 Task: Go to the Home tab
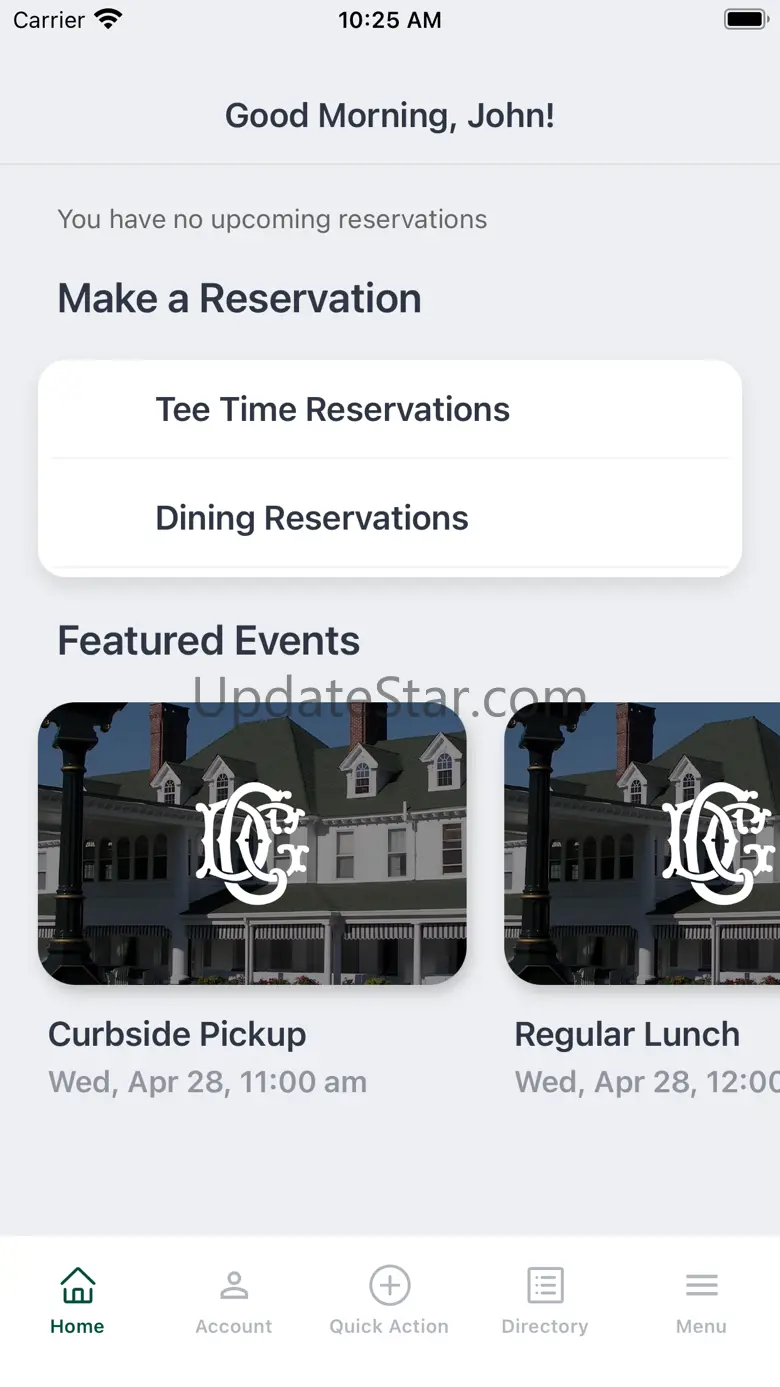click(x=77, y=1300)
